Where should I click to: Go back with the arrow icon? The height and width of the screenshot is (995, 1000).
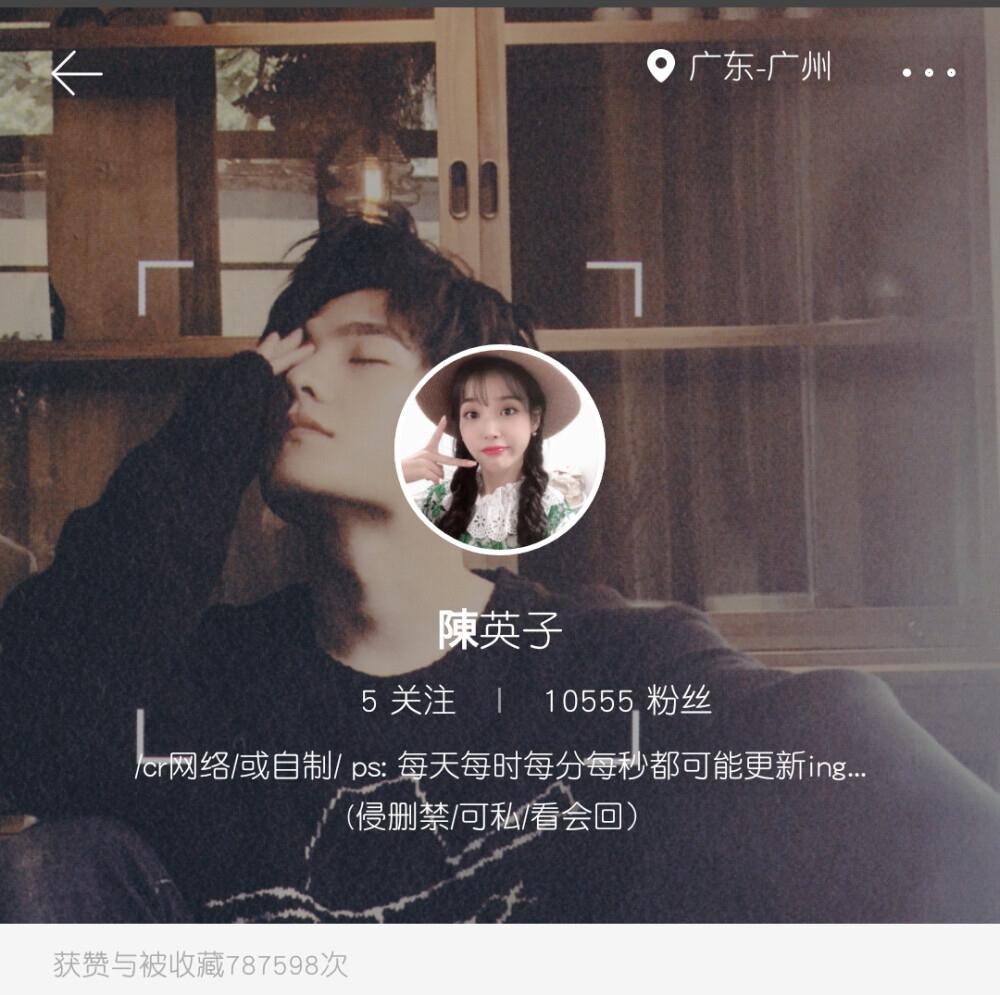coord(76,73)
